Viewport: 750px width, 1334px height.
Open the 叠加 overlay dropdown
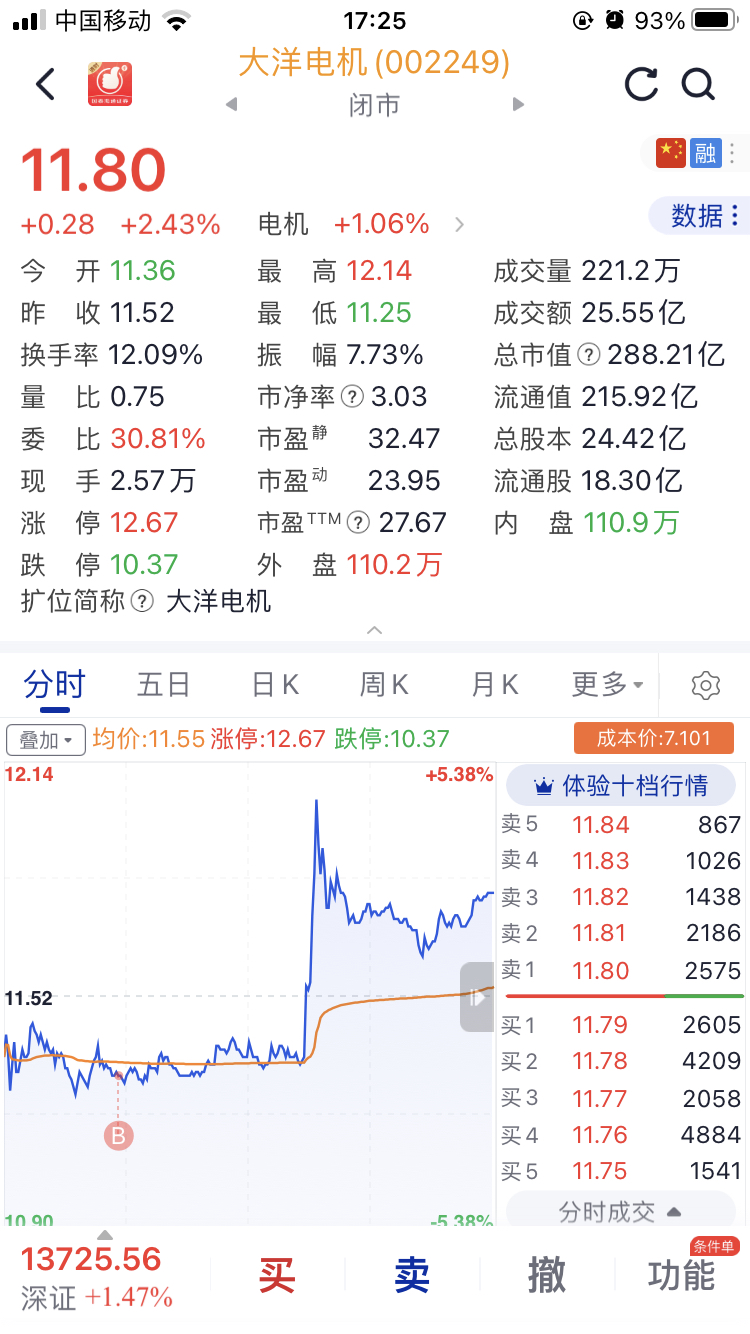tap(46, 740)
